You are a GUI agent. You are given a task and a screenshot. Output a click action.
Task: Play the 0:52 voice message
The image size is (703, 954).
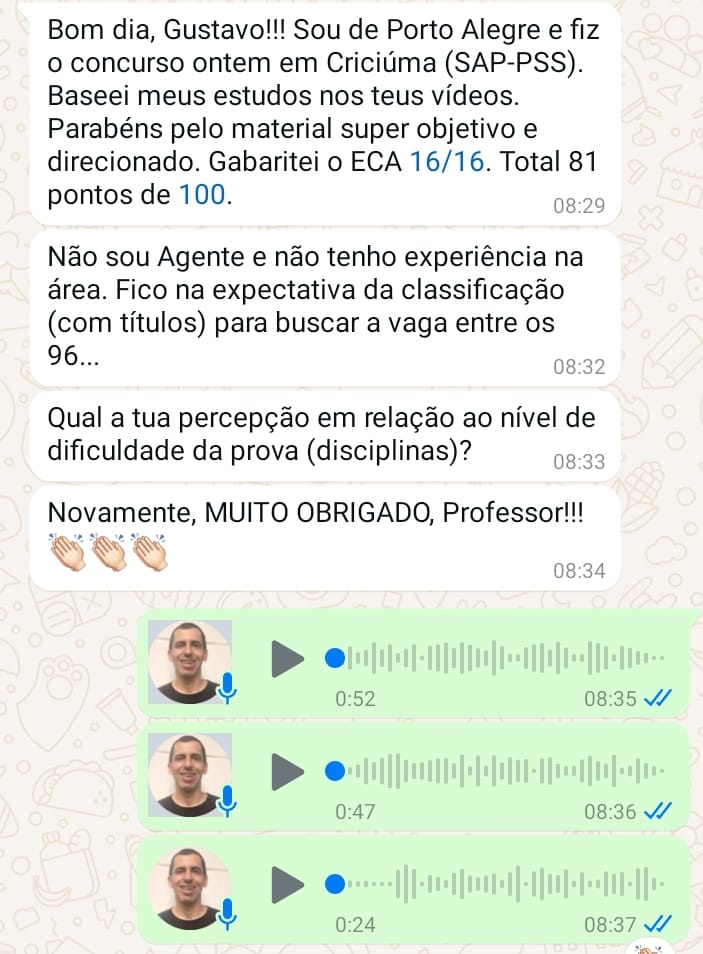(x=288, y=659)
